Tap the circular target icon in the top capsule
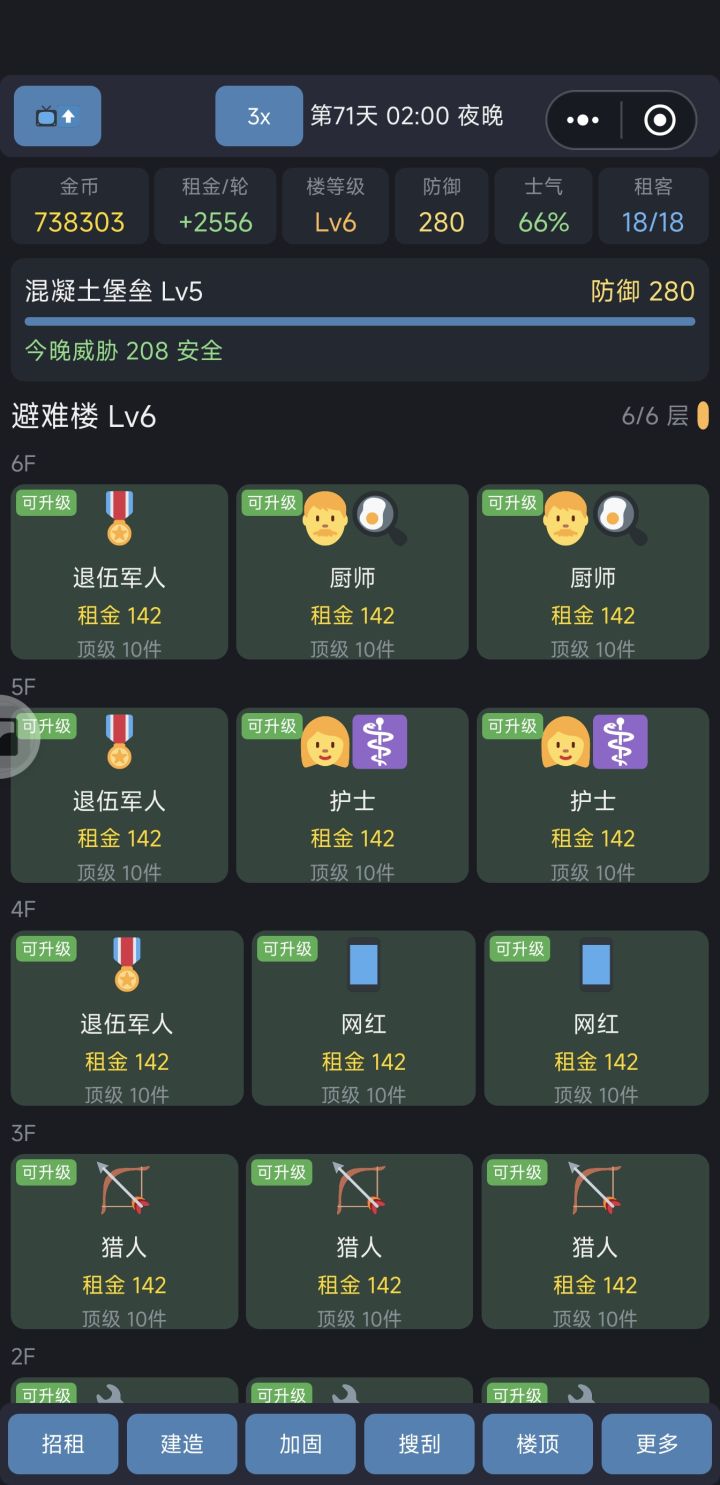 660,117
